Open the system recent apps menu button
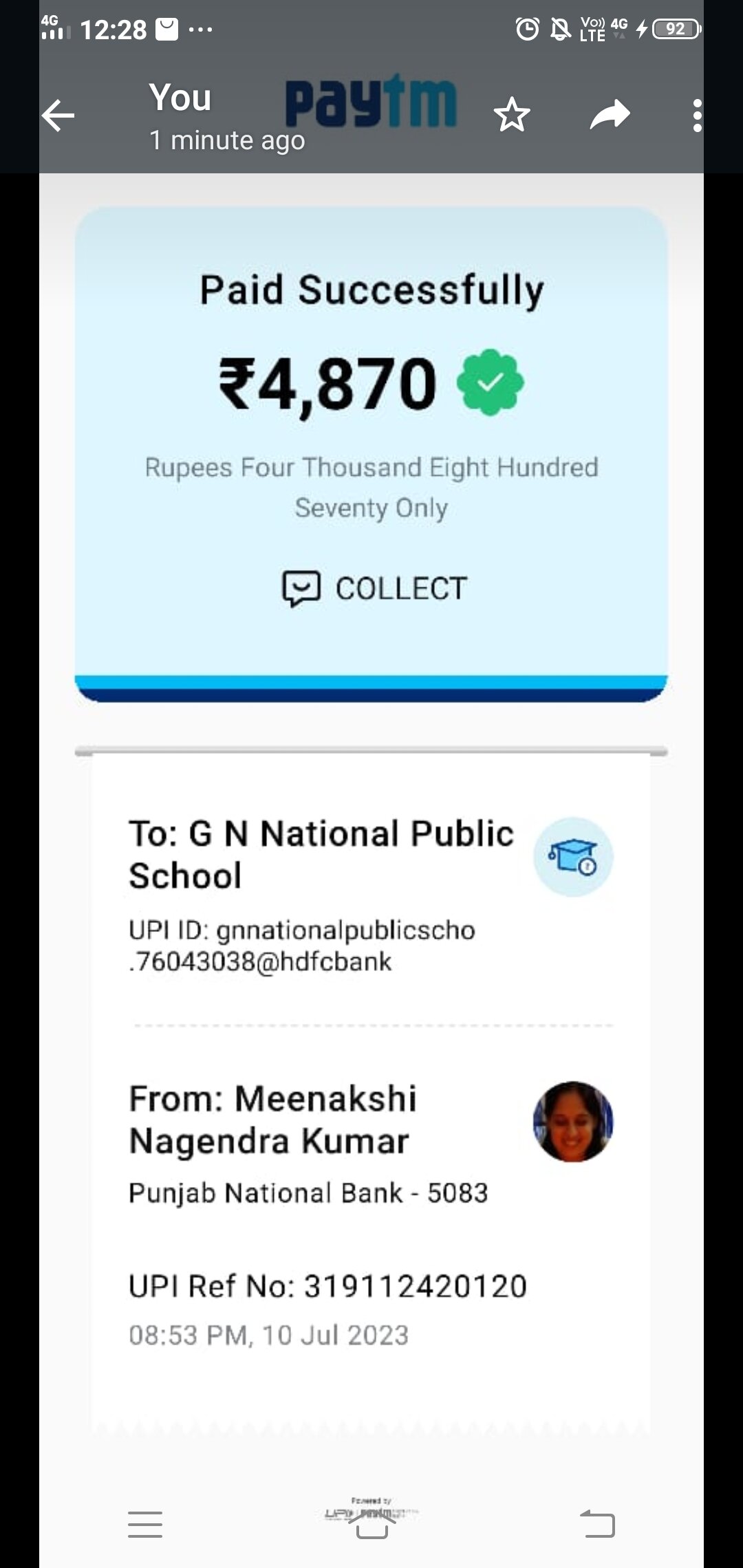Image resolution: width=743 pixels, height=1568 pixels. pos(145,1524)
